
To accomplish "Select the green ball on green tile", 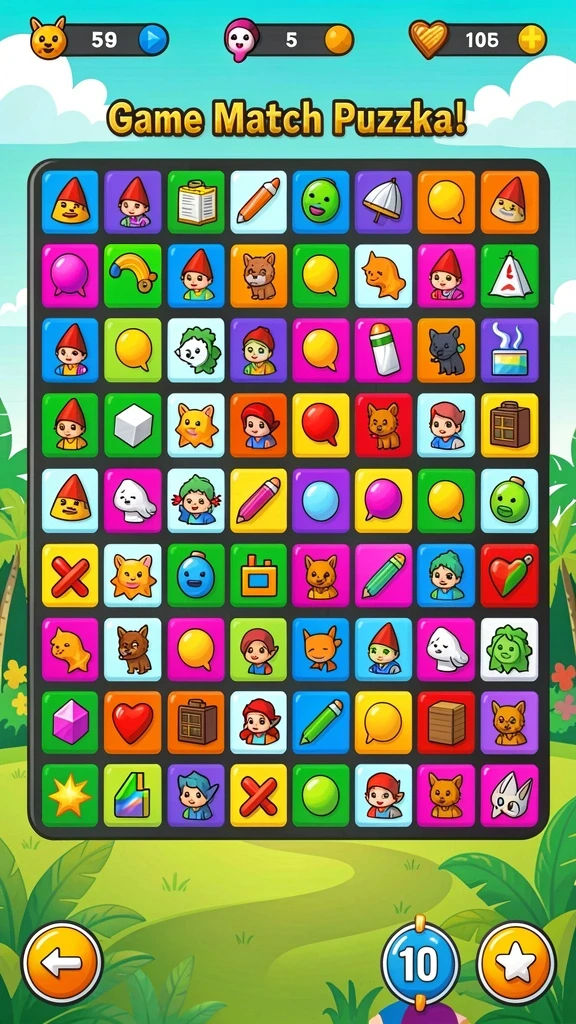I will [321, 796].
